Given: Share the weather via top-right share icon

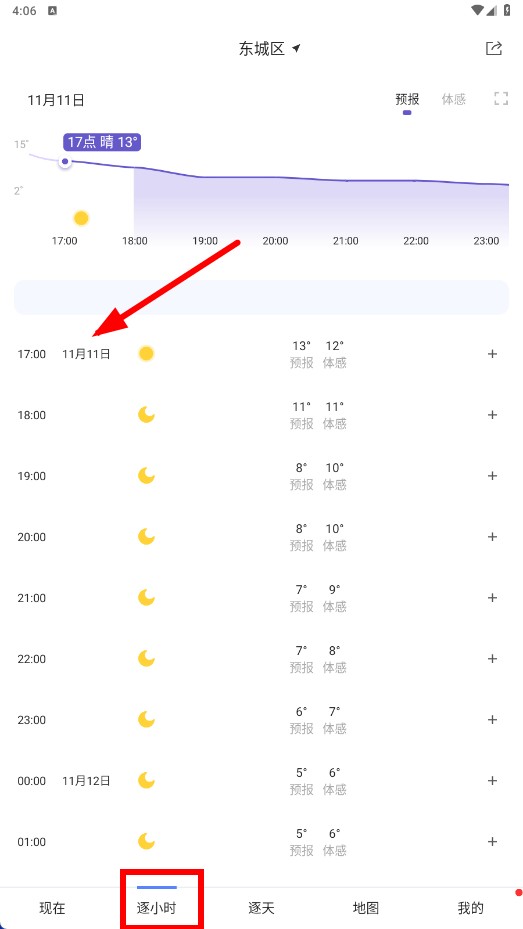Looking at the screenshot, I should pyautogui.click(x=494, y=48).
